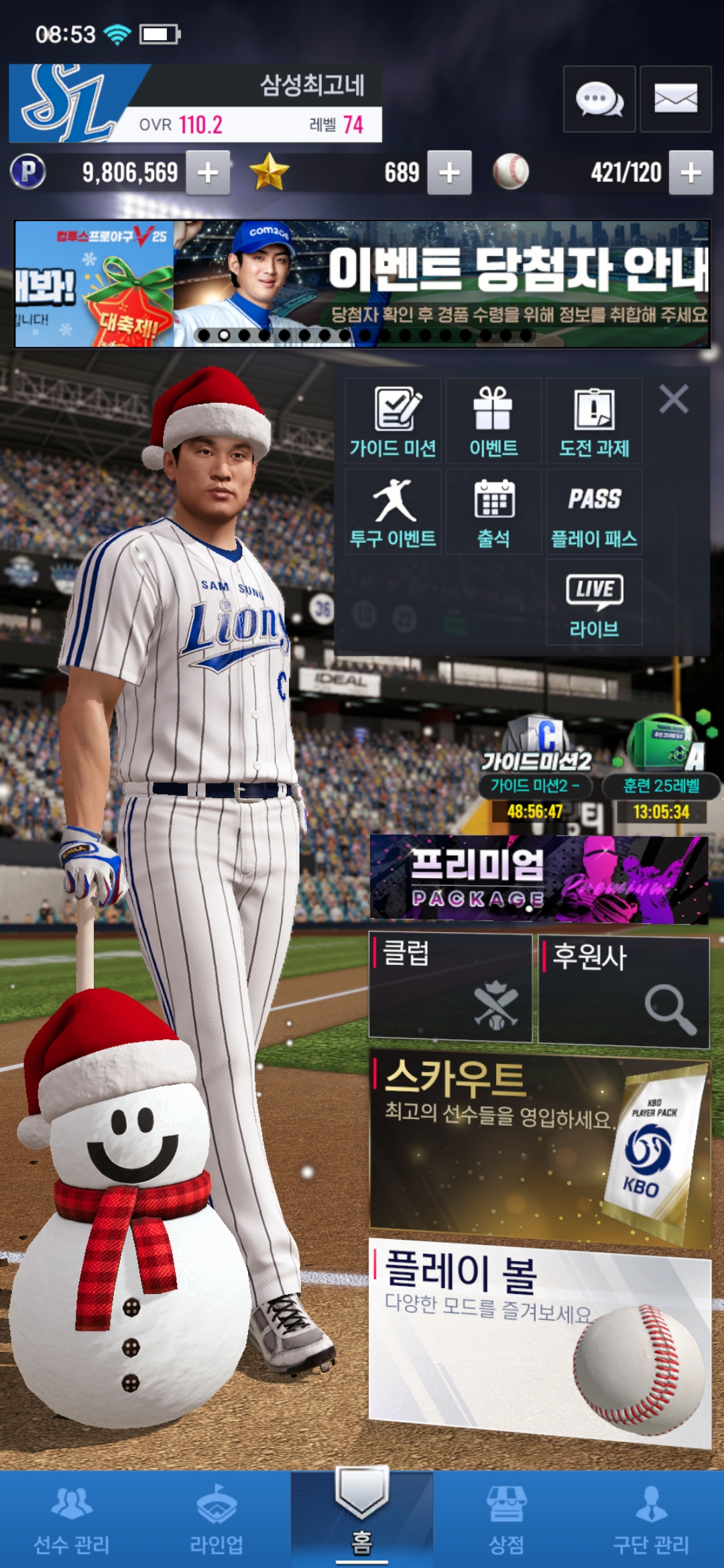This screenshot has width=724, height=1568.
Task: Open the mailbox envelope icon
Action: point(675,99)
